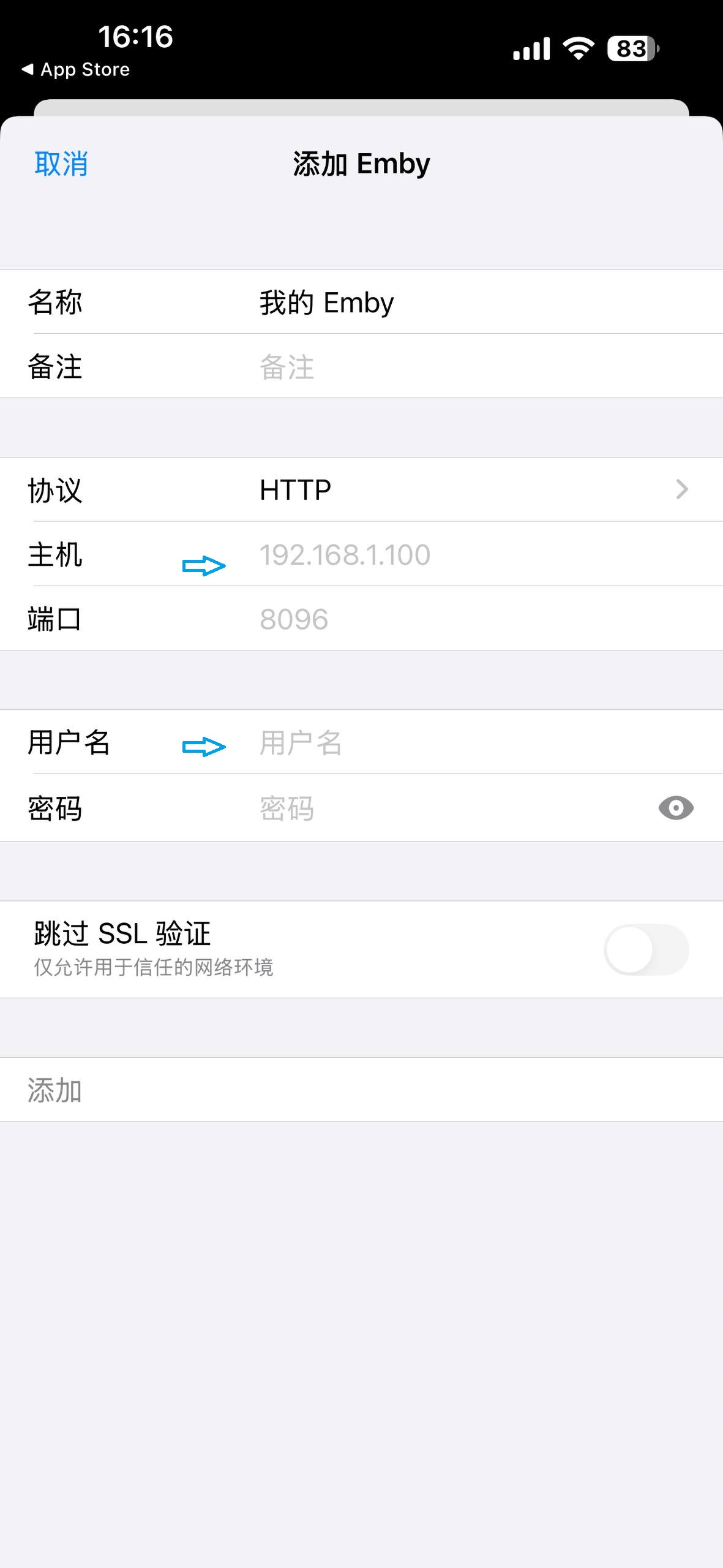Image resolution: width=723 pixels, height=1568 pixels.
Task: Tap 添加 to add the server
Action: click(55, 1090)
